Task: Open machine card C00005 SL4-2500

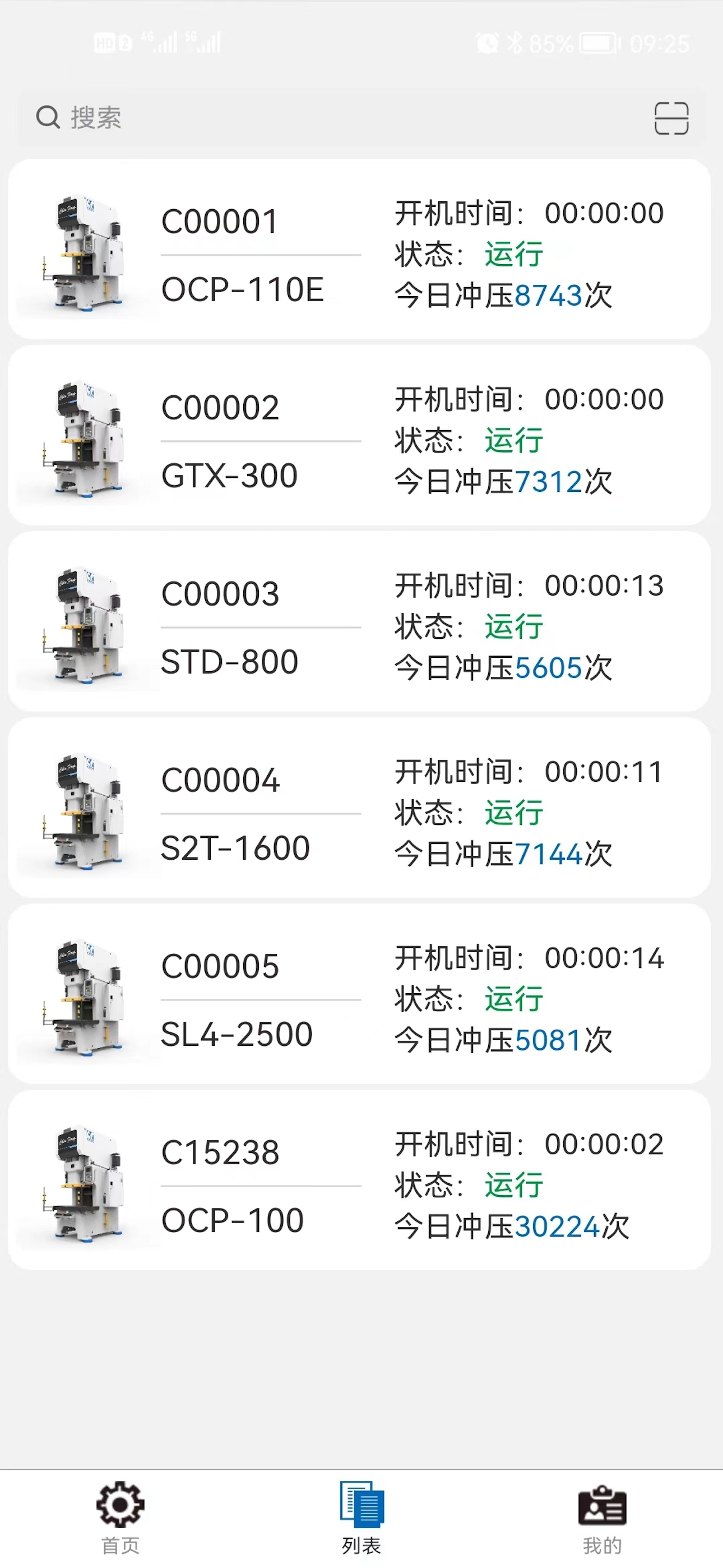Action: 359,994
